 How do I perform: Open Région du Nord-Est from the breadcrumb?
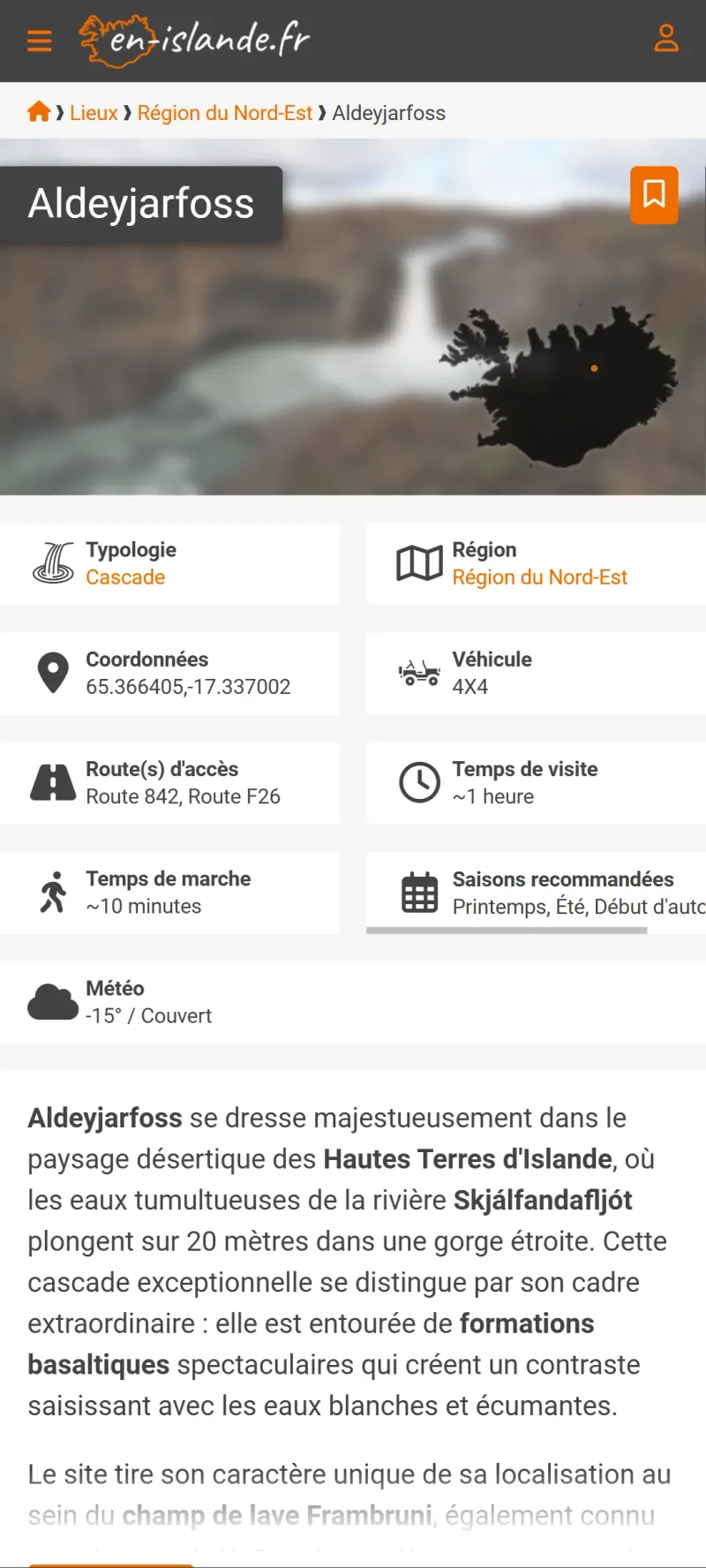[x=224, y=113]
